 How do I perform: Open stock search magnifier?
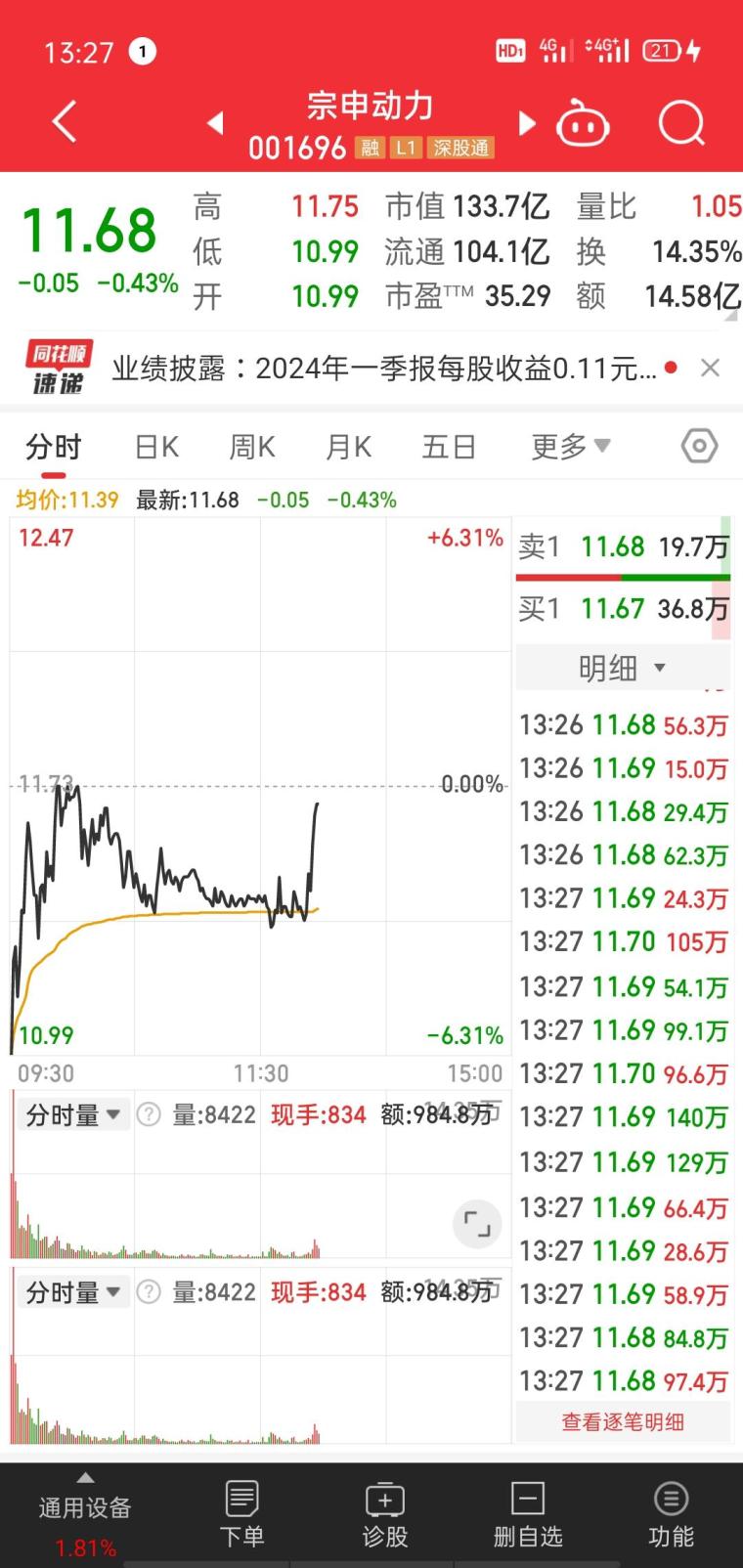coord(681,123)
